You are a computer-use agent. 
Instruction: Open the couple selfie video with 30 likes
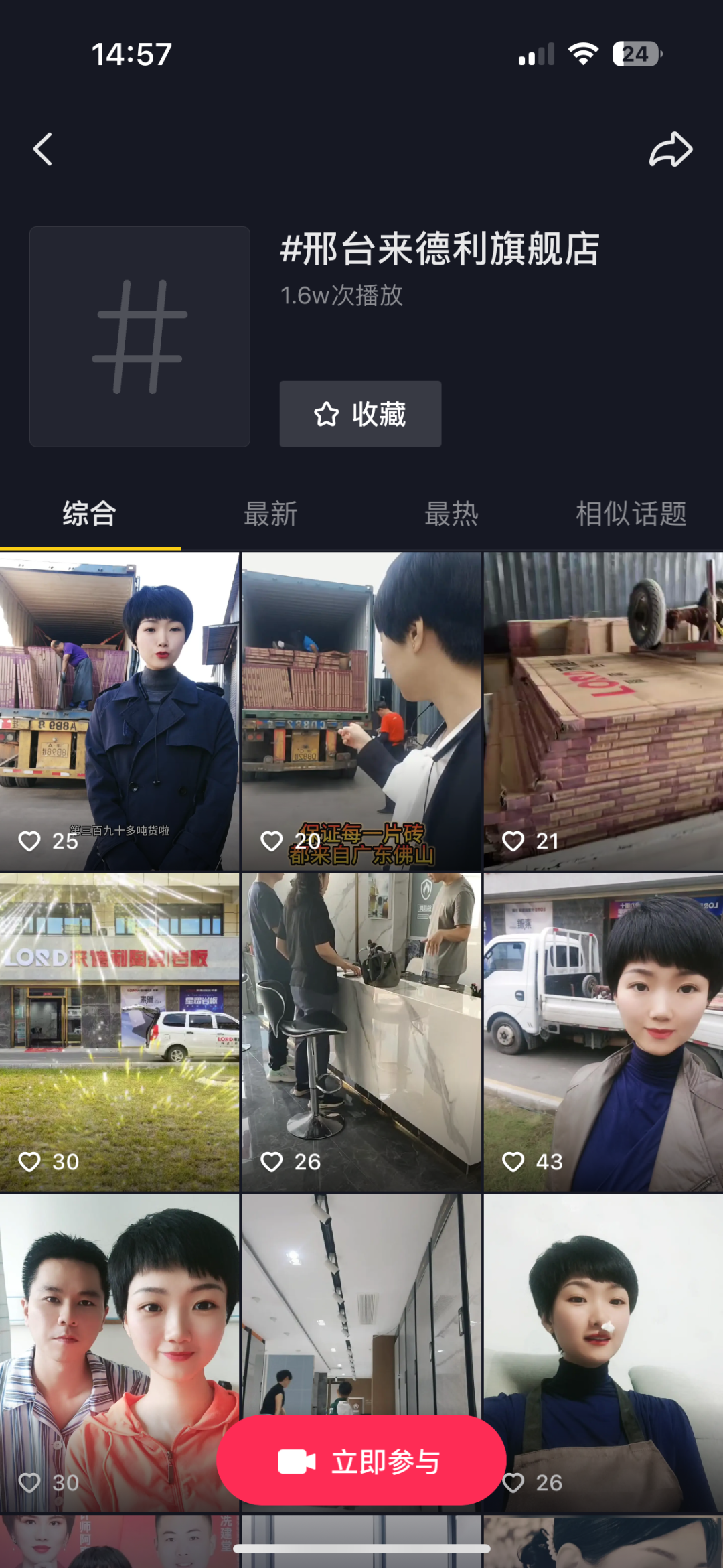click(119, 1340)
